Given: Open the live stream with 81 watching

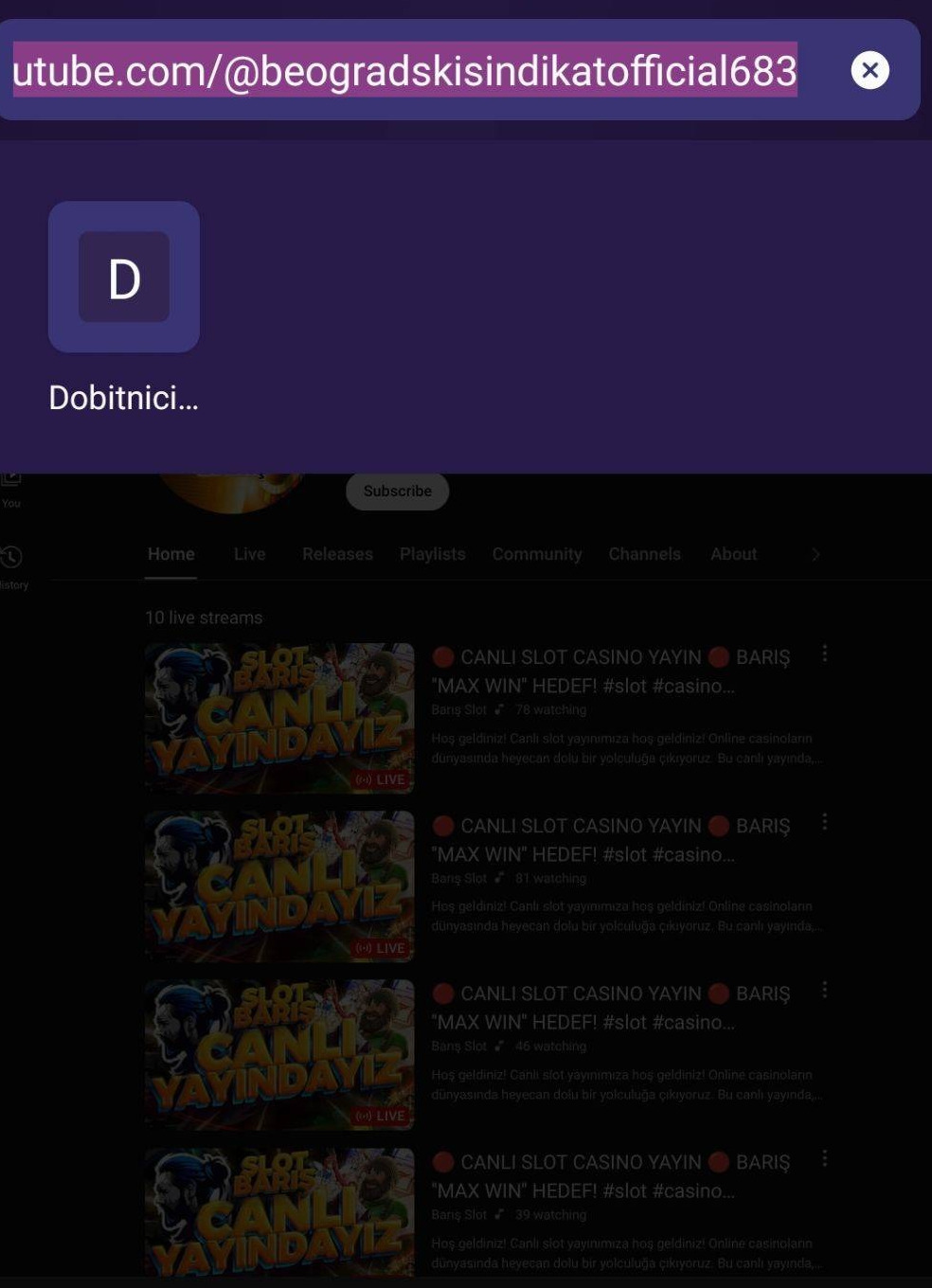Looking at the screenshot, I should pyautogui.click(x=279, y=886).
